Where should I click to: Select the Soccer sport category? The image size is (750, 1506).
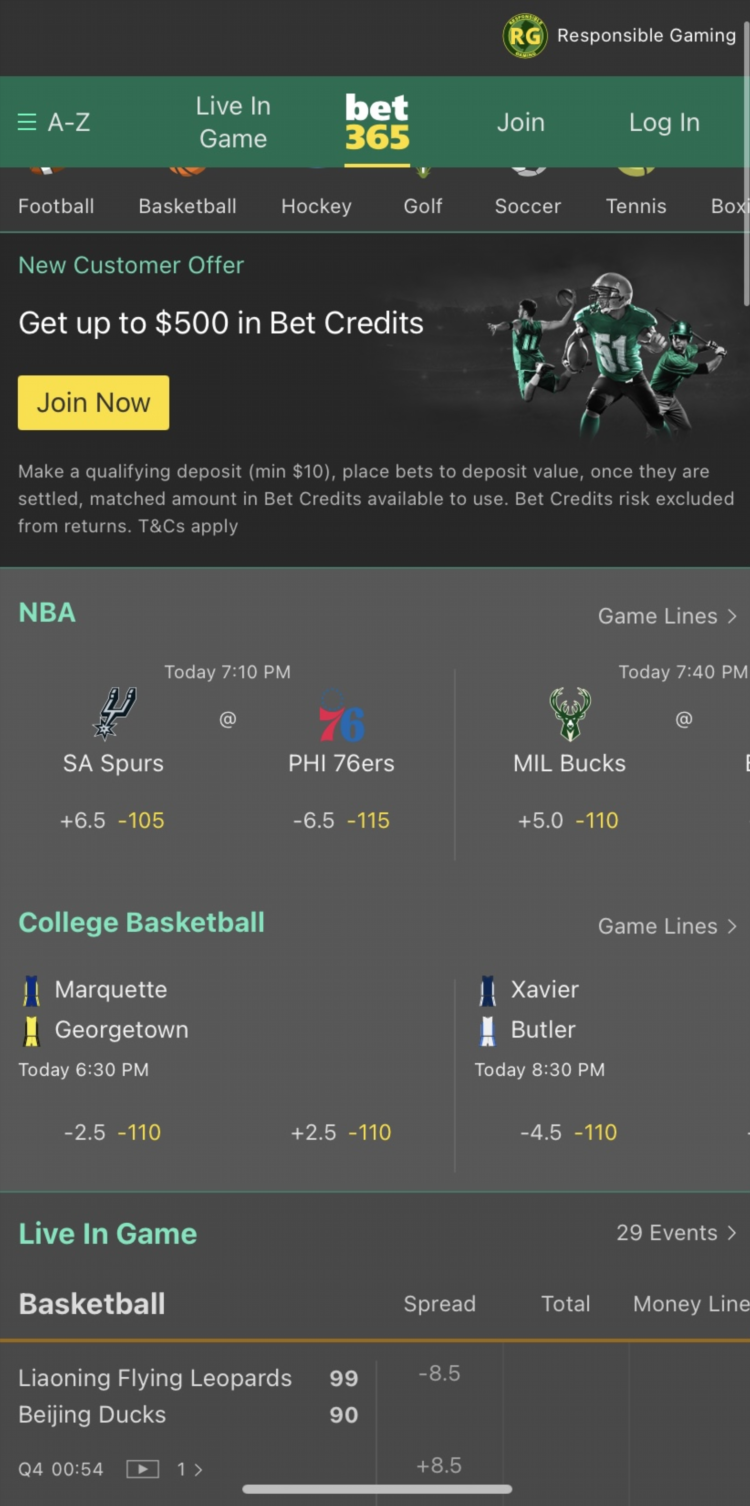click(x=527, y=205)
